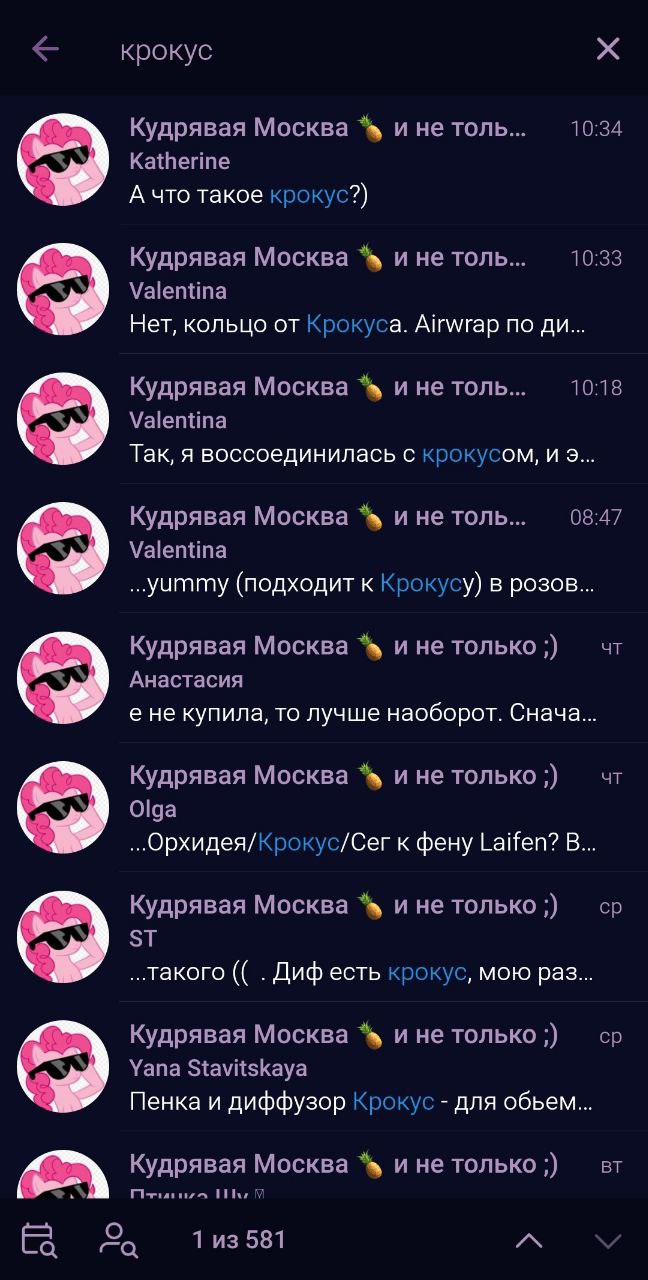648x1280 pixels.
Task: Open search by date calendar icon
Action: [39, 1240]
